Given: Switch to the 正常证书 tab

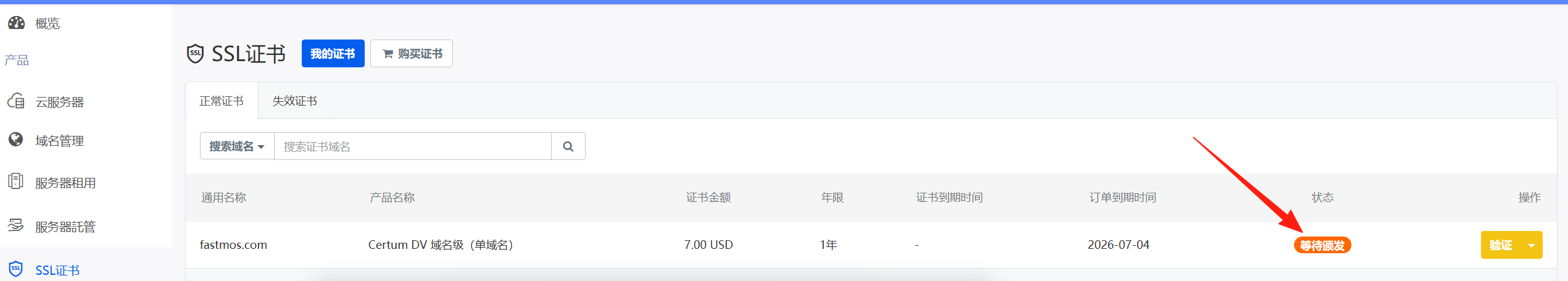Looking at the screenshot, I should (x=222, y=101).
